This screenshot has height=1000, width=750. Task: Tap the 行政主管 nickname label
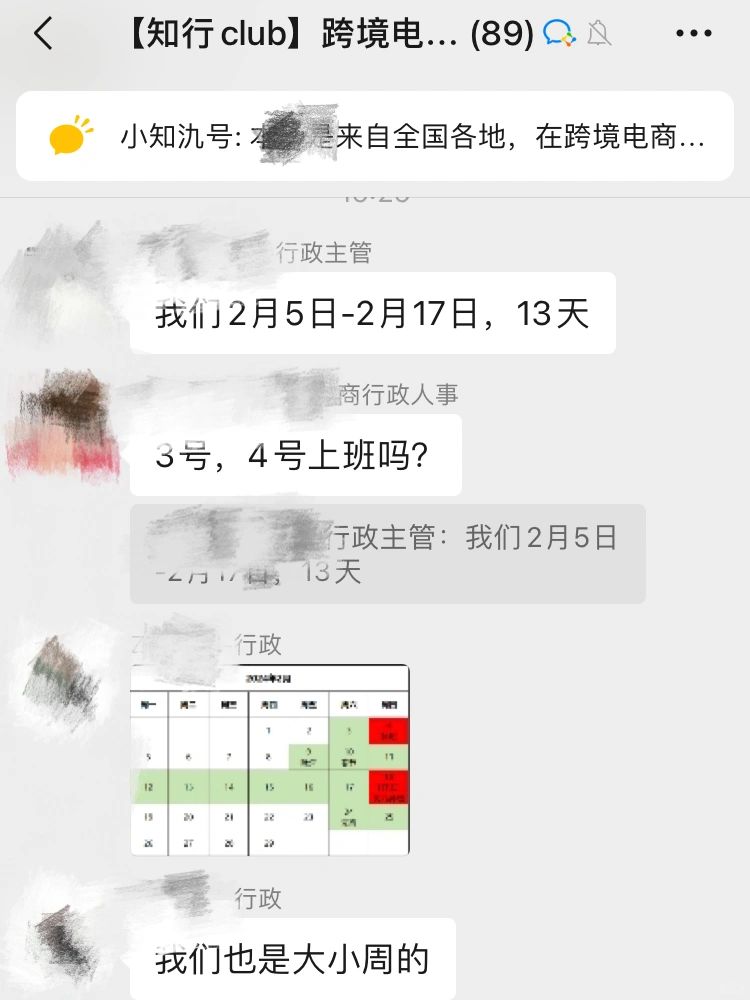tap(323, 253)
